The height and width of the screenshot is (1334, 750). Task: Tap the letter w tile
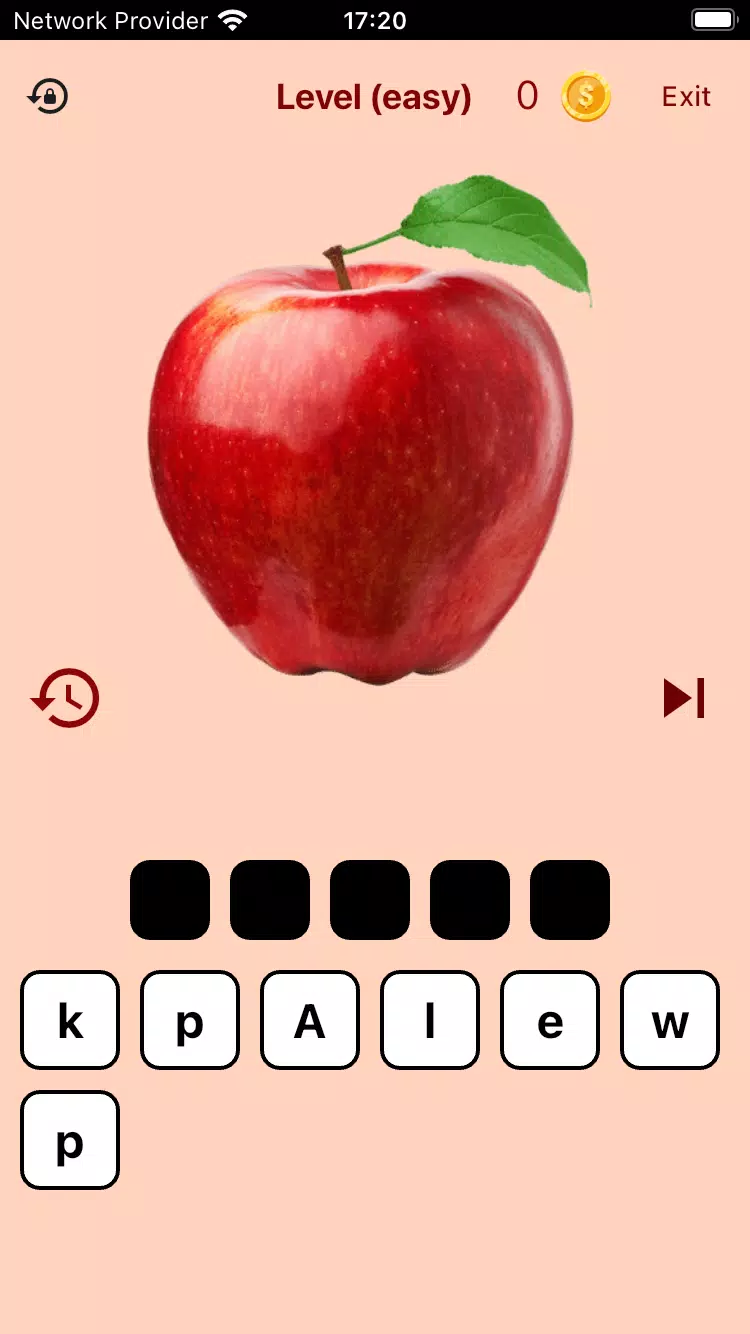[670, 1020]
